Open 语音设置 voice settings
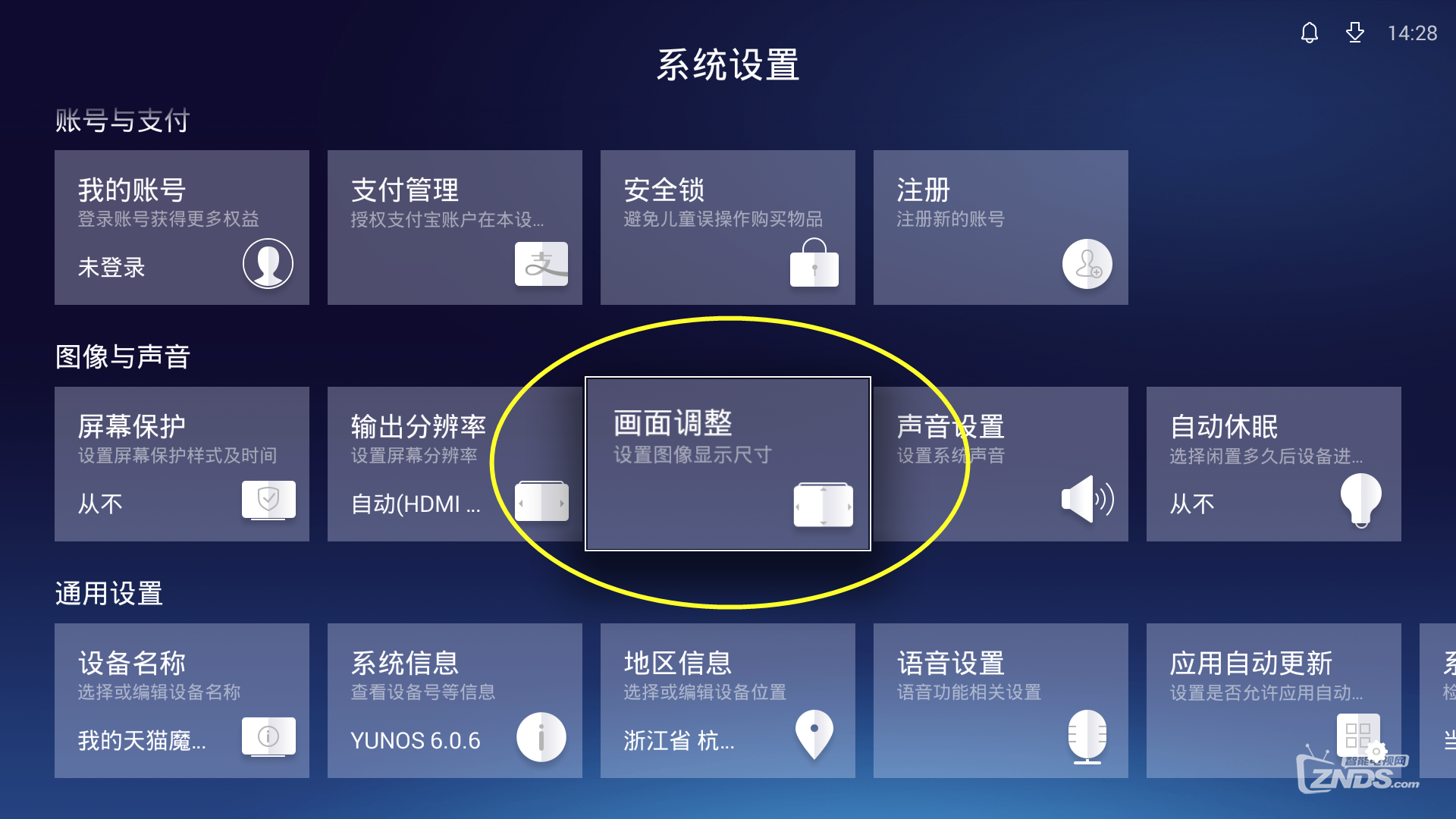 (1001, 701)
